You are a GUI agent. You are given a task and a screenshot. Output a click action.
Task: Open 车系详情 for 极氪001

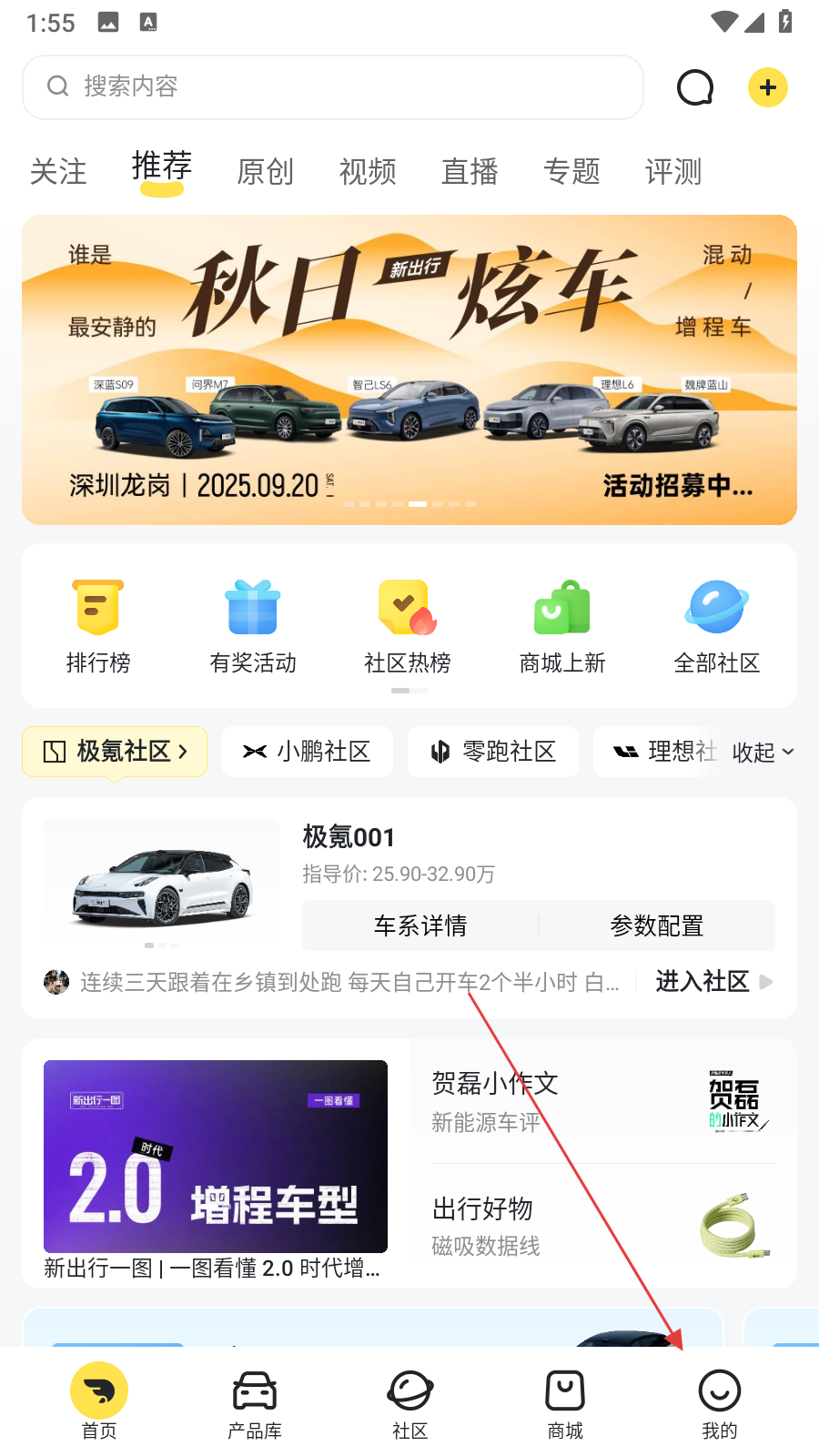420,925
